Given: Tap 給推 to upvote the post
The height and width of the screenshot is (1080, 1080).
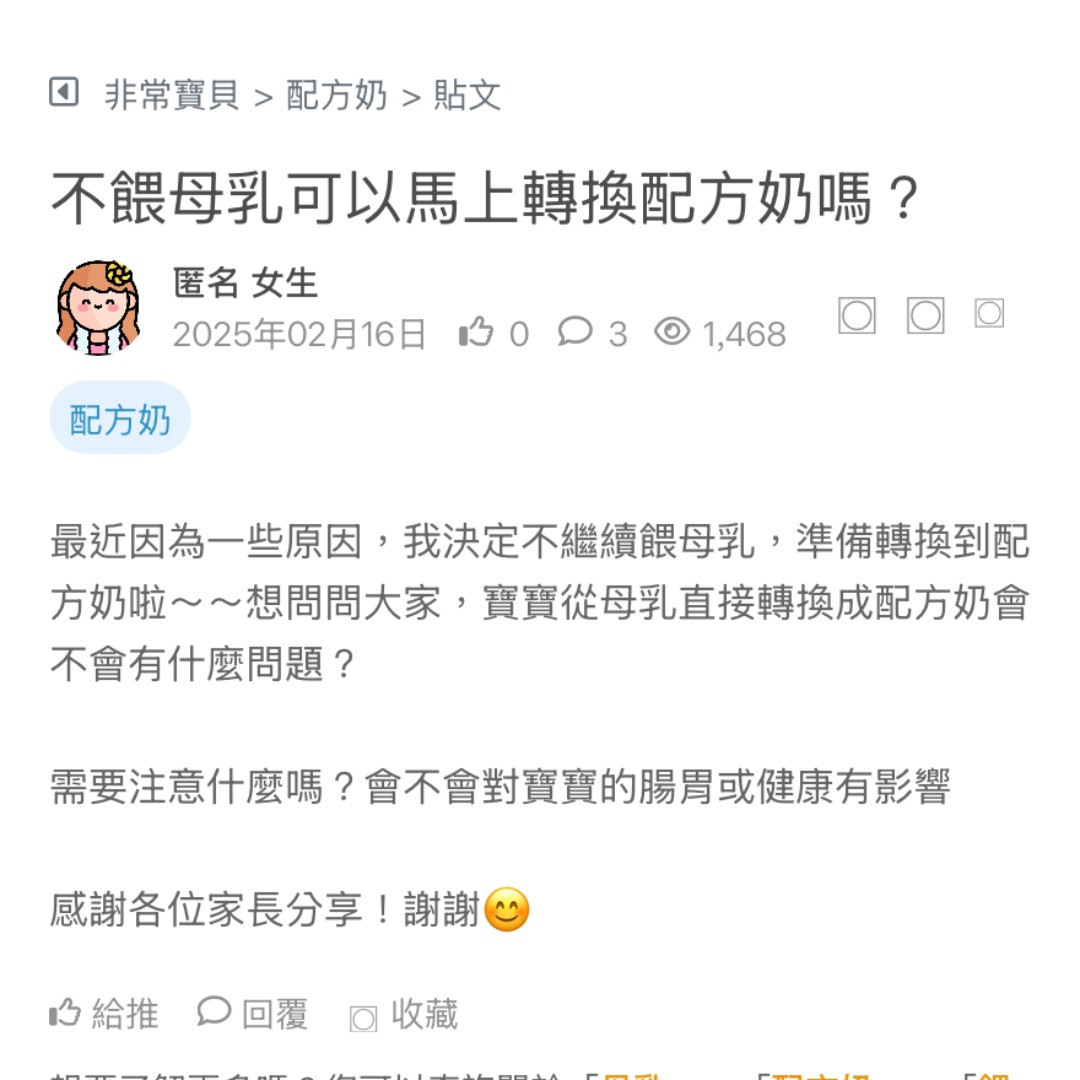Looking at the screenshot, I should [x=104, y=1013].
